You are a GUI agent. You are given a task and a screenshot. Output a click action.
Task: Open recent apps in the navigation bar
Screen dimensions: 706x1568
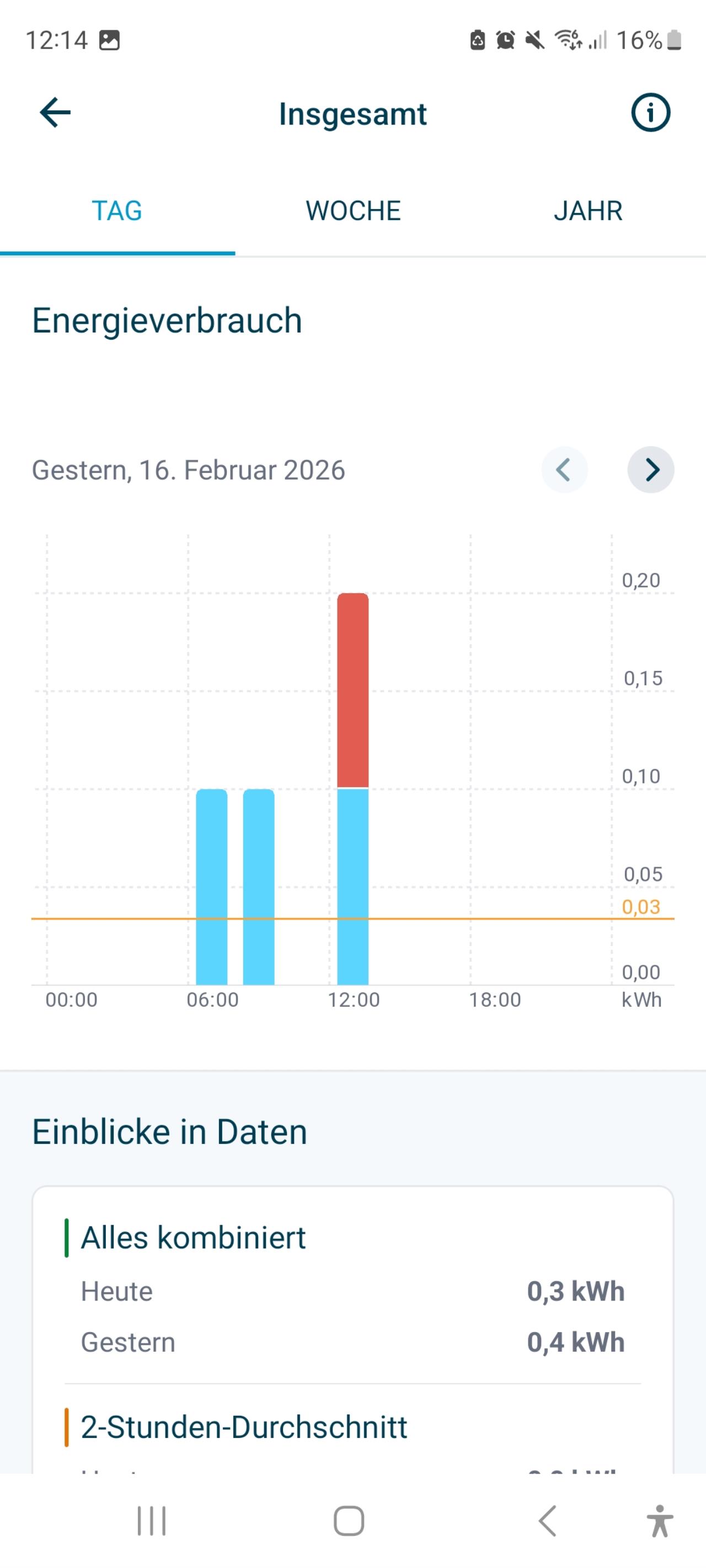click(152, 1521)
